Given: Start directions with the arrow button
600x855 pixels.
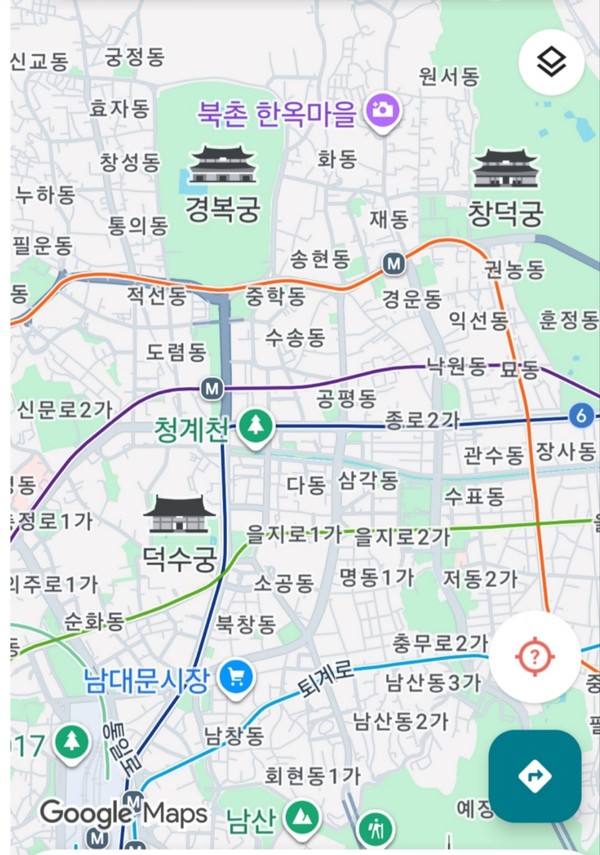Looking at the screenshot, I should point(535,775).
